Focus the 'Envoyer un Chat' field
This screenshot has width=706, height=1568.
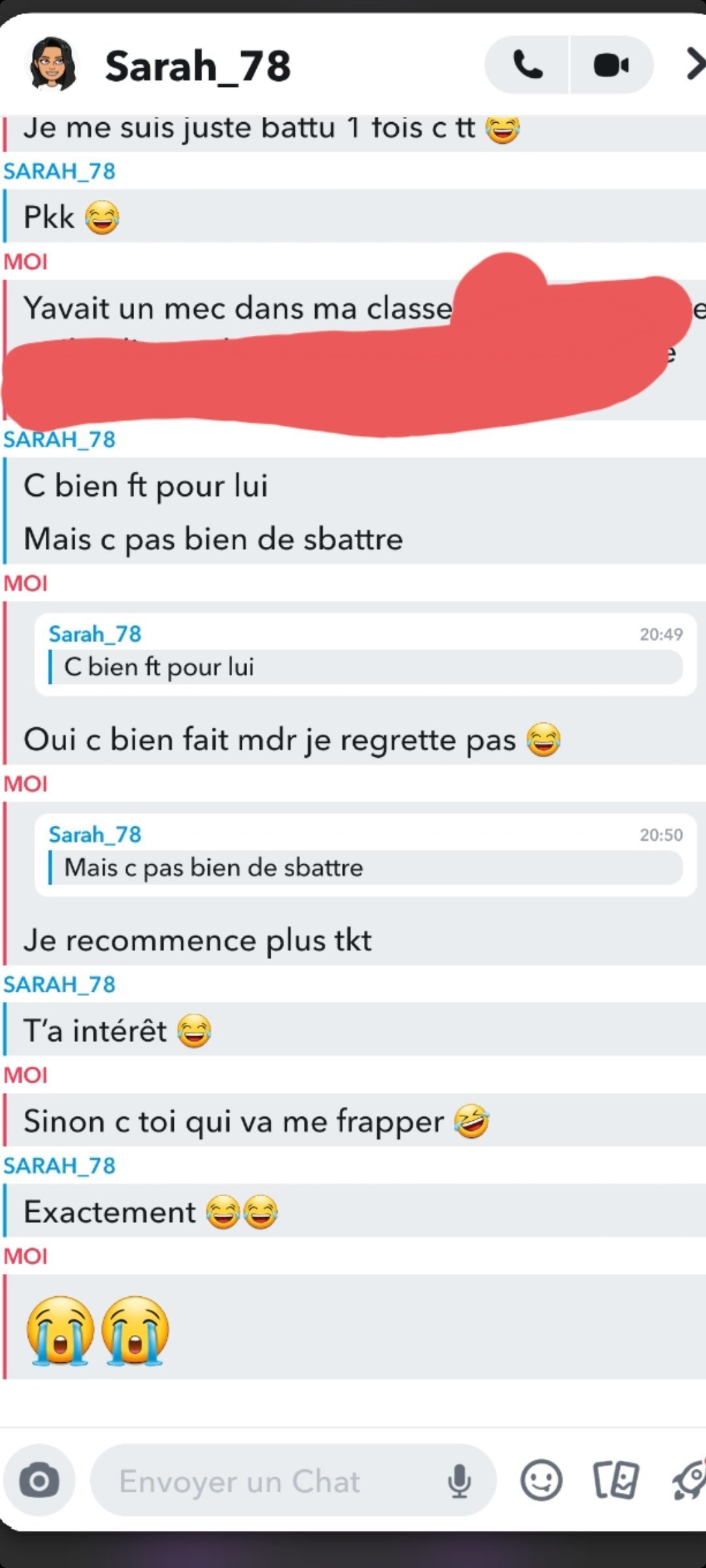261,1481
